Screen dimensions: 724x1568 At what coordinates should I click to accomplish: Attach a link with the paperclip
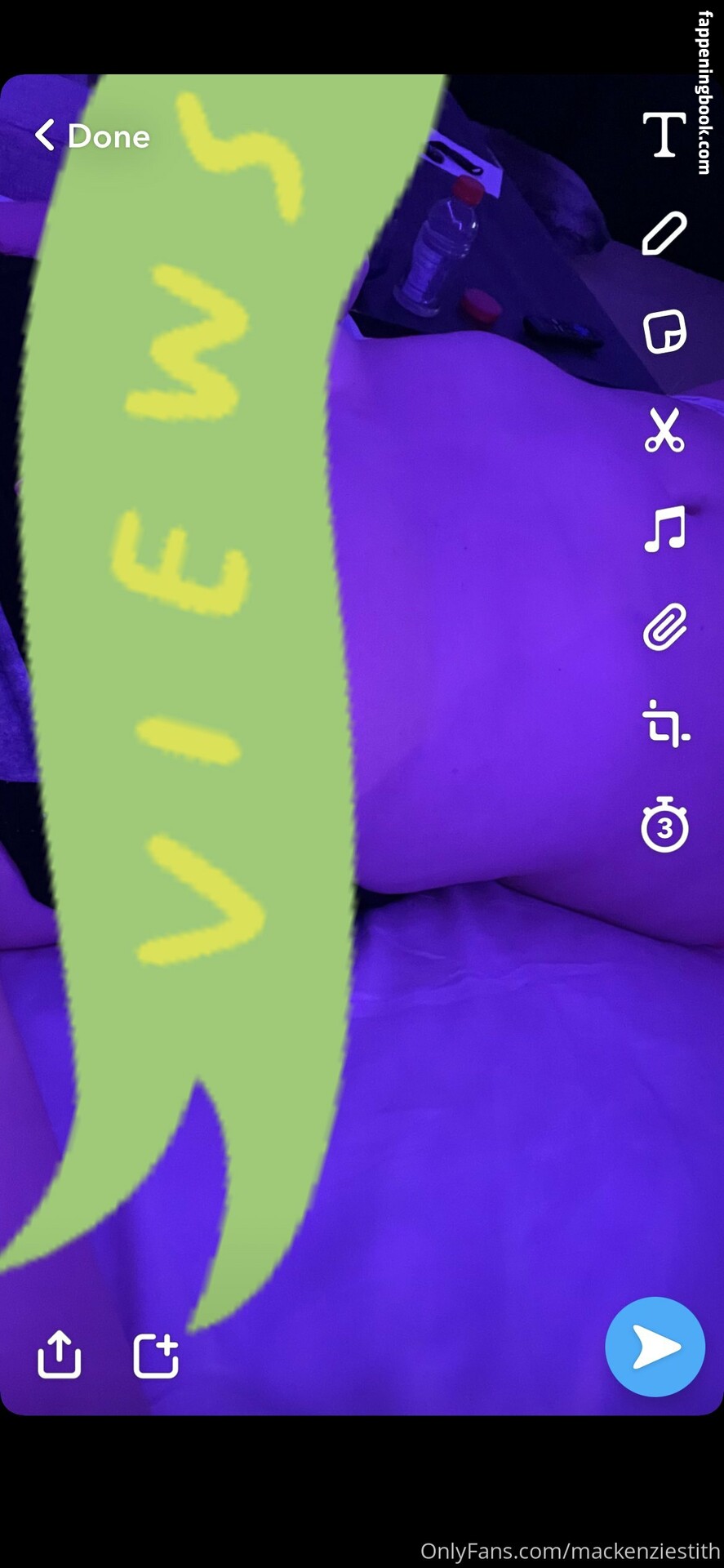tap(664, 627)
